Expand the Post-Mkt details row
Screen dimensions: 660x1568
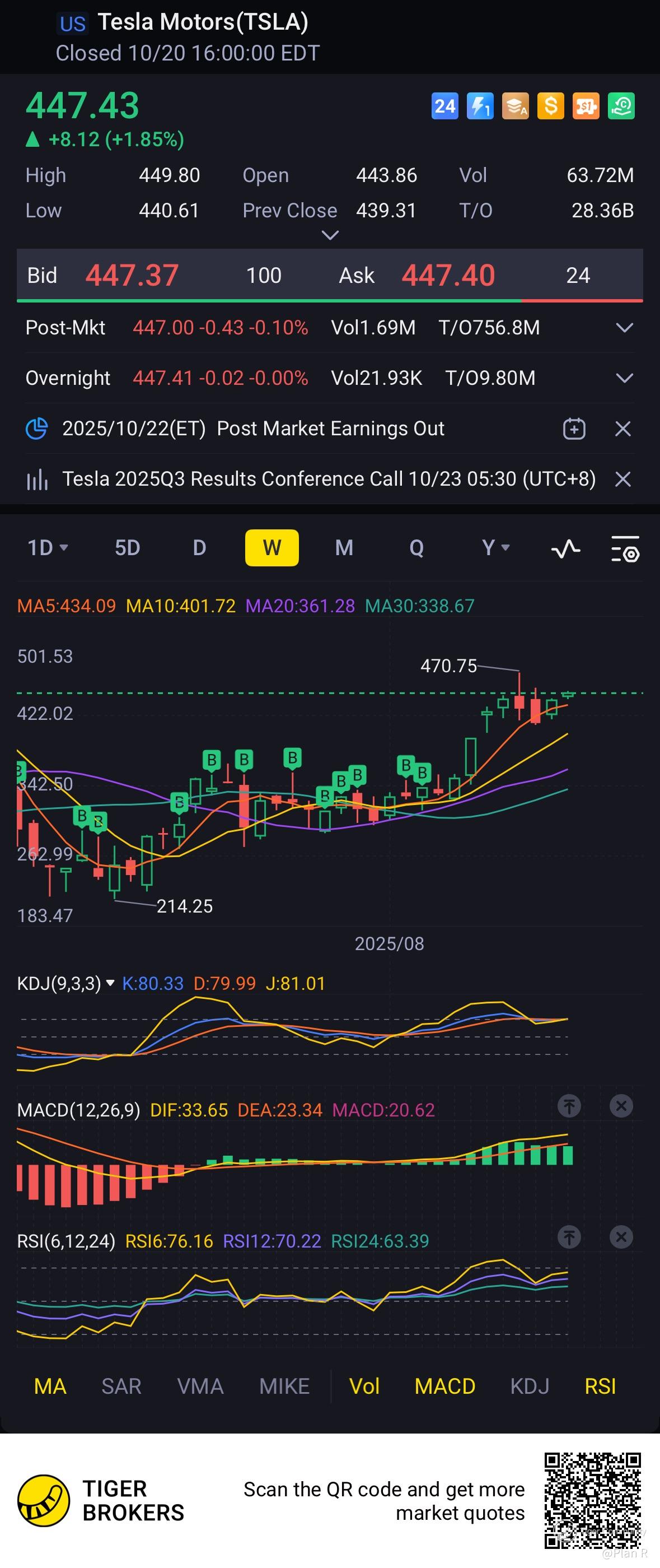click(x=624, y=328)
